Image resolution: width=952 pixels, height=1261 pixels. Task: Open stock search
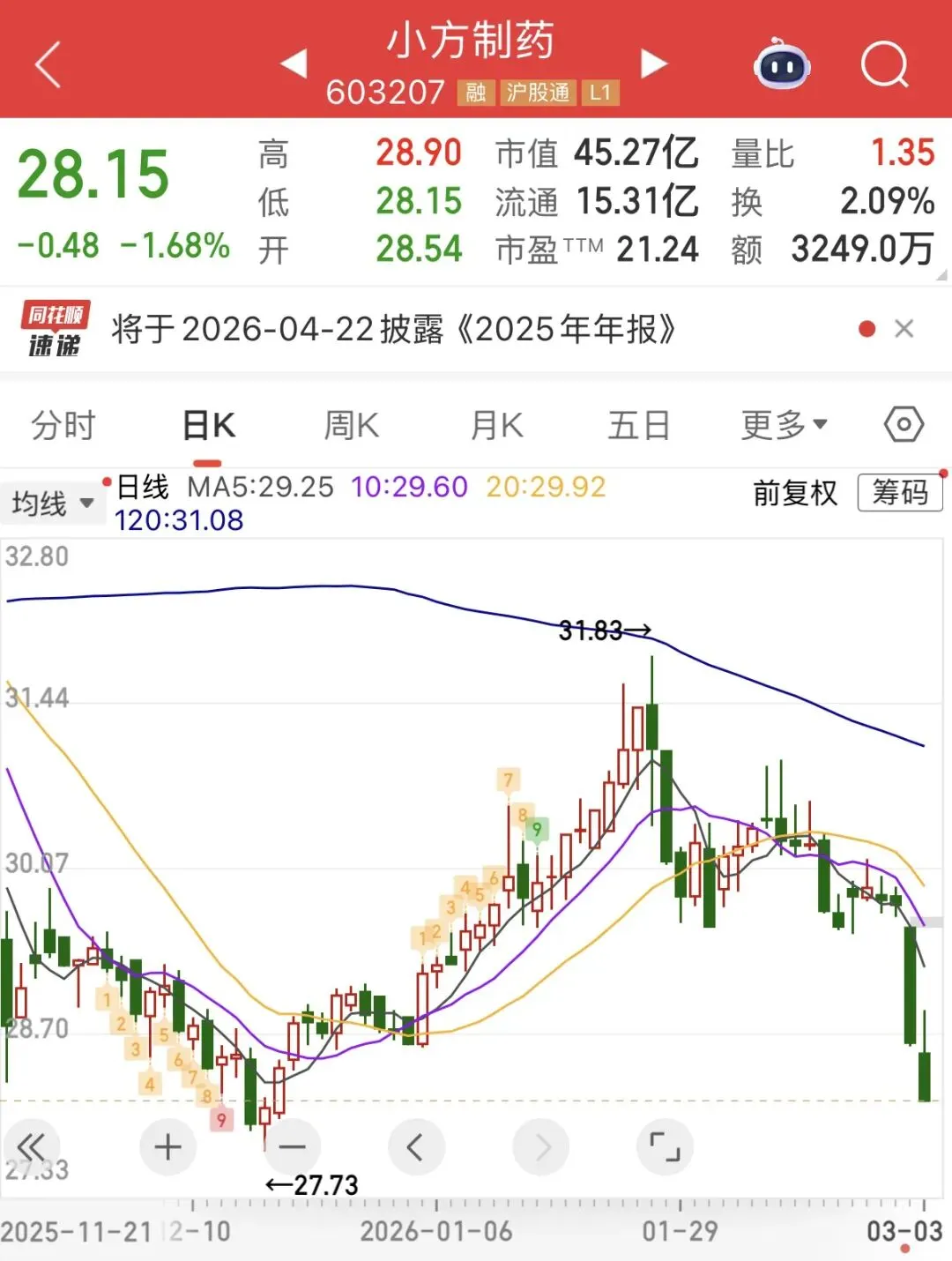883,65
